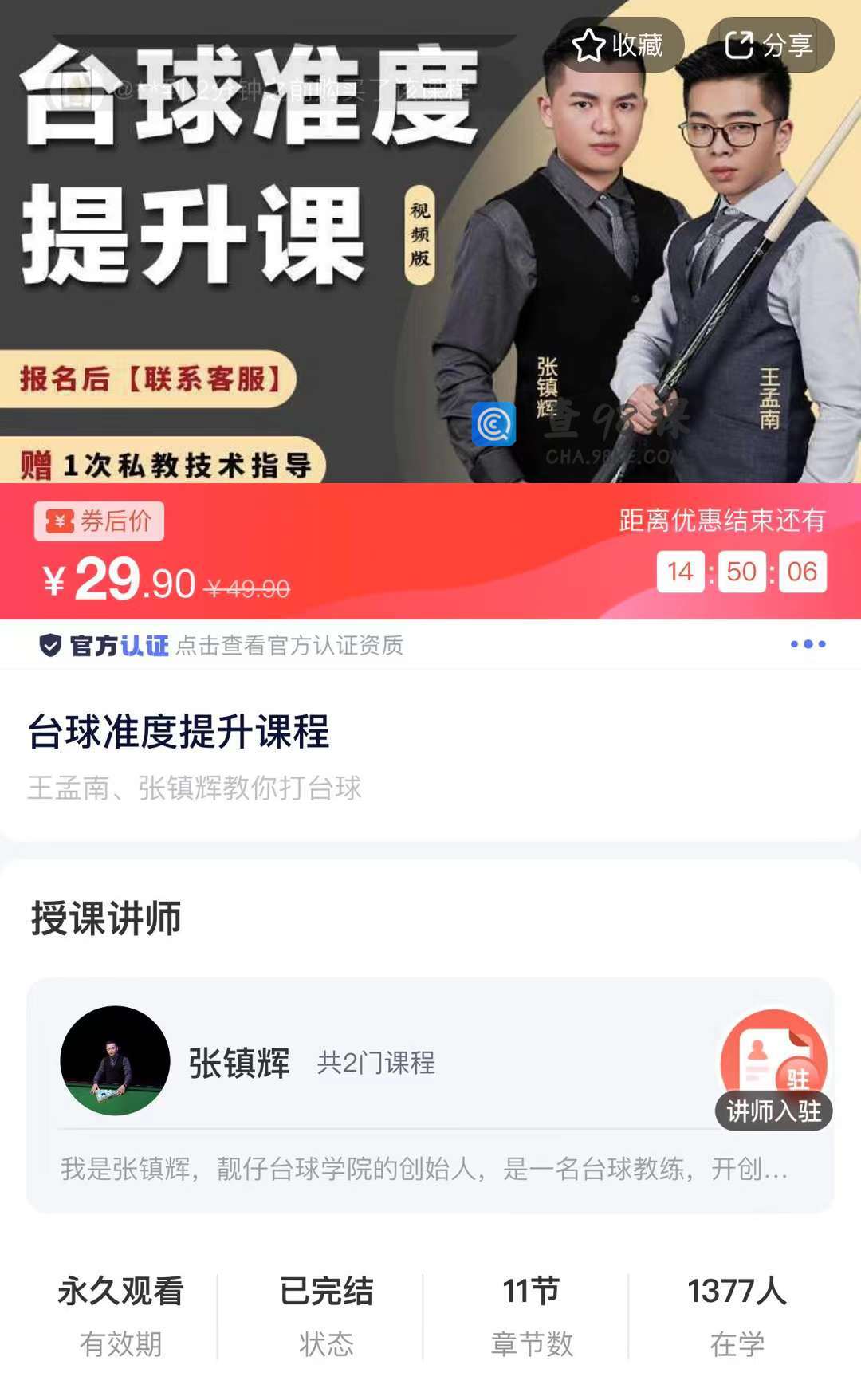Open instructor 张镇辉's profile card

[x=431, y=1095]
